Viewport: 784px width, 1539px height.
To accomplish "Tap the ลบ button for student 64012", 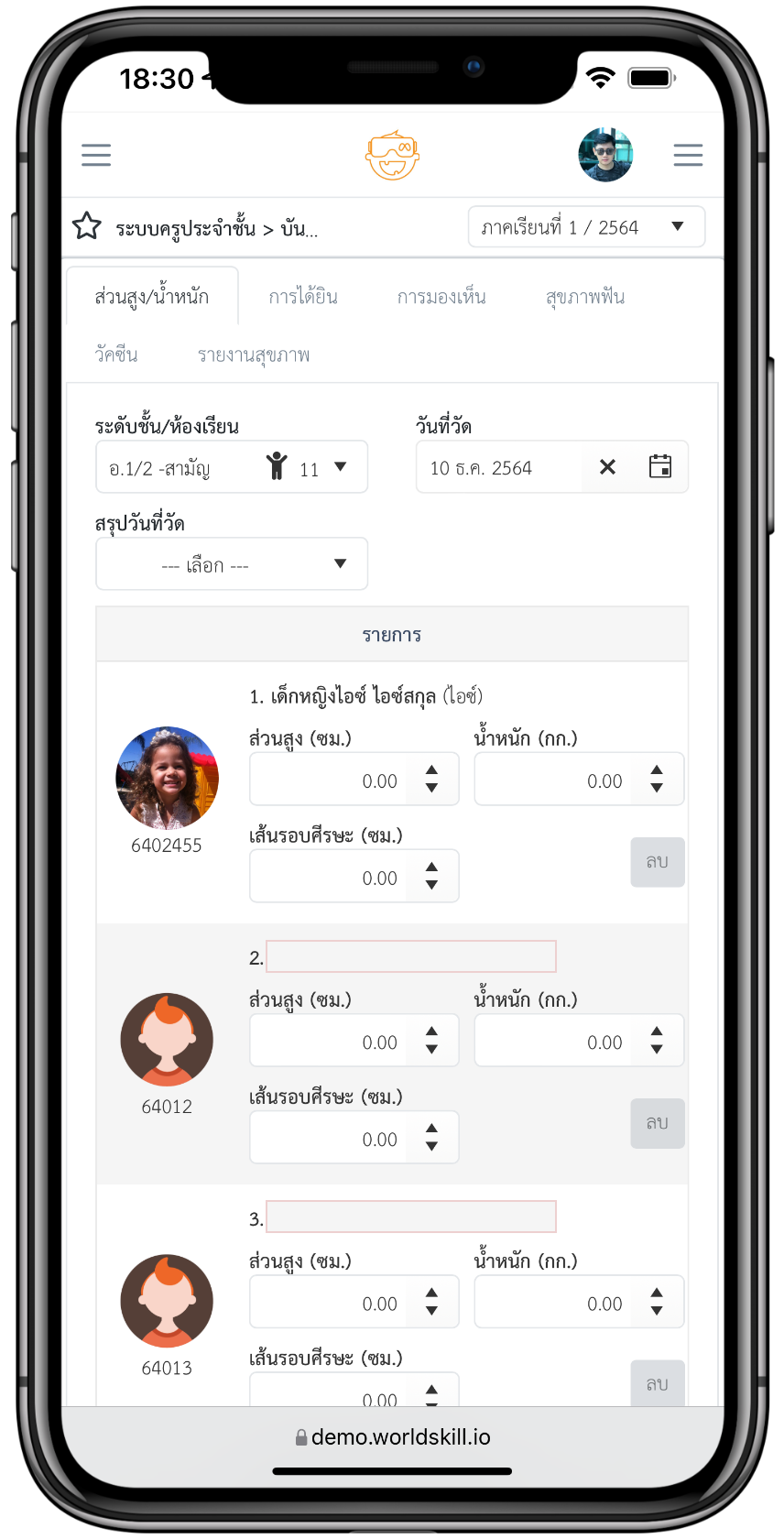I will (x=657, y=1123).
